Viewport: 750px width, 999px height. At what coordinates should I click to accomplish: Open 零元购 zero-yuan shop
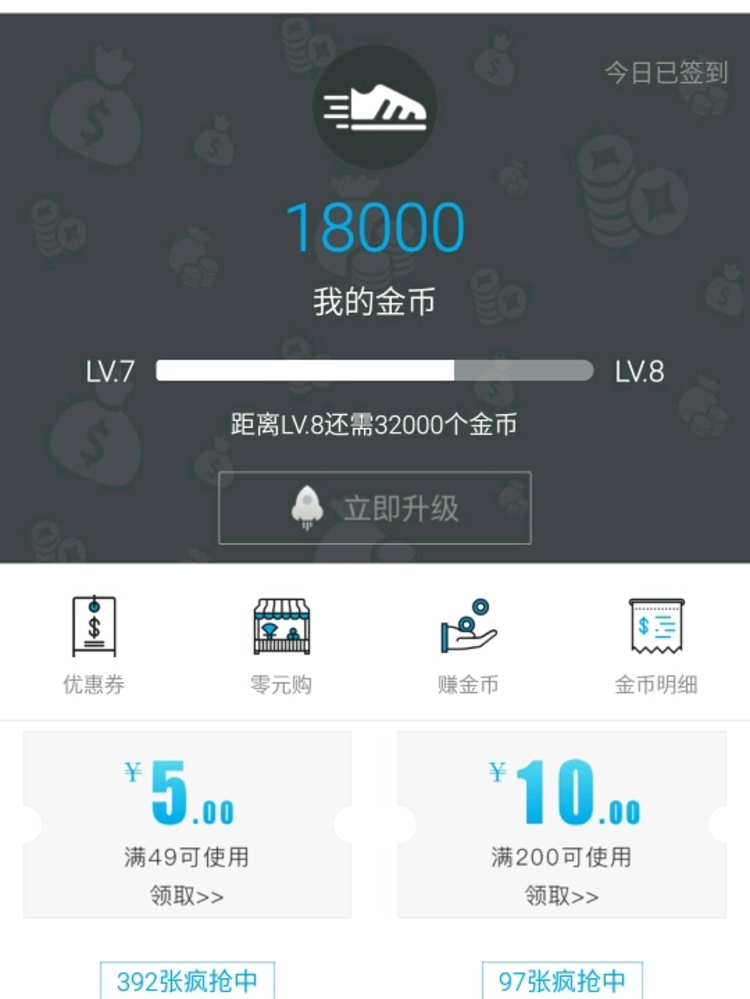click(x=281, y=645)
